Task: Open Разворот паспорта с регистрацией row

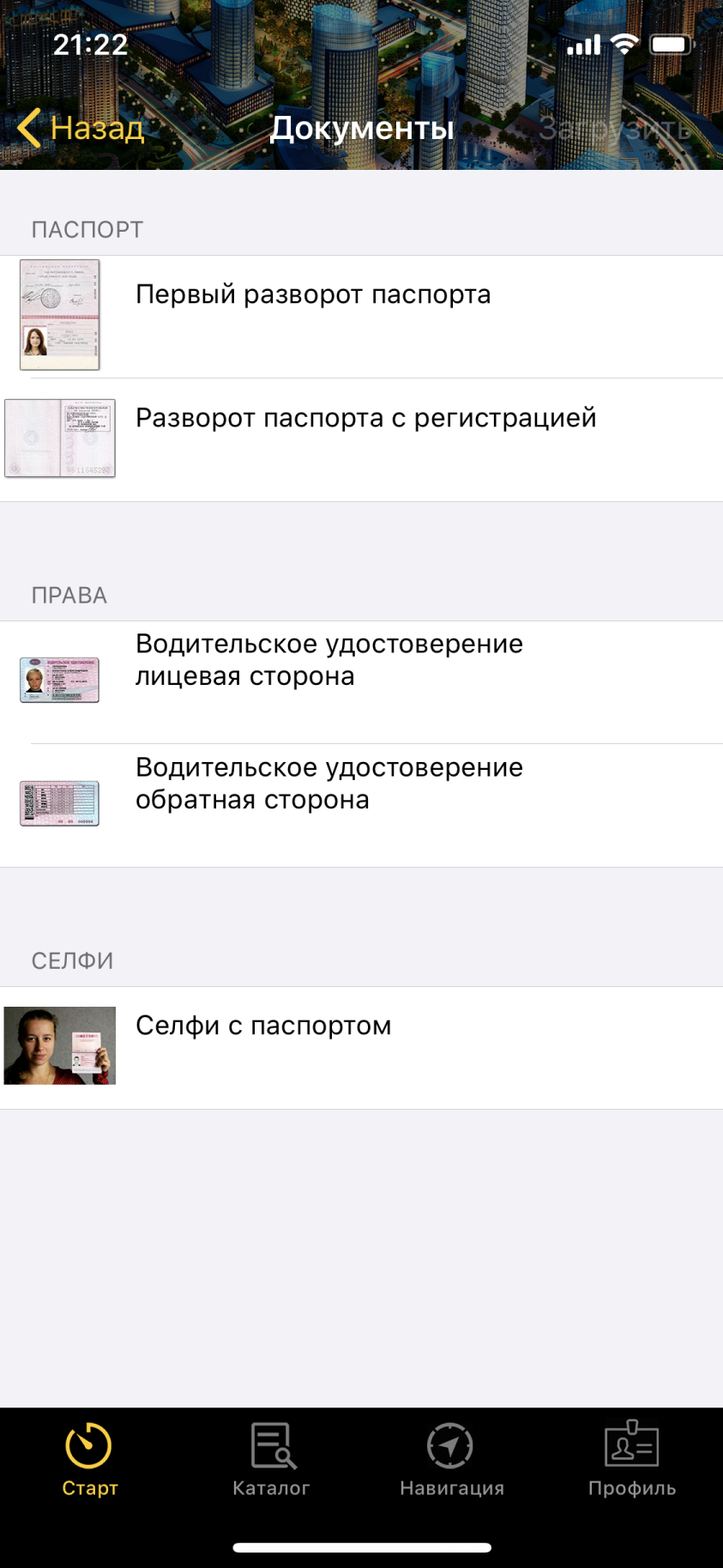Action: click(361, 440)
